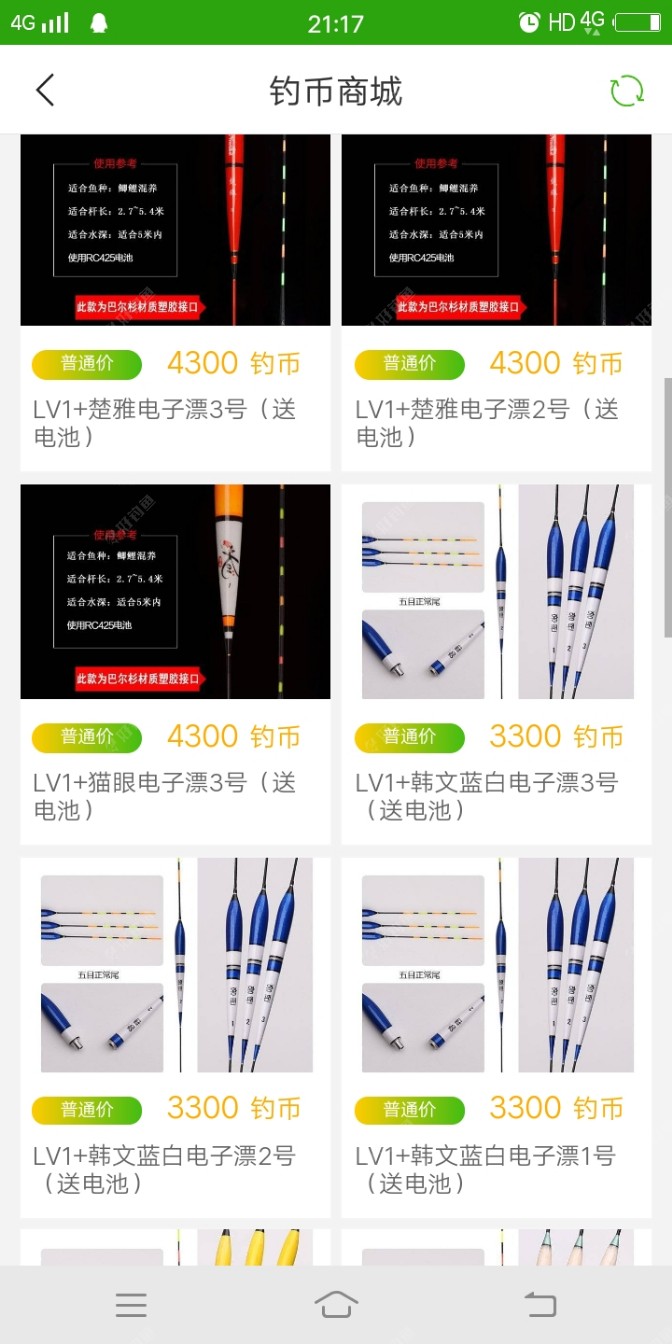The width and height of the screenshot is (672, 1344).
Task: Open LV1+楚雅电子漂3号 product card
Action: point(175,300)
